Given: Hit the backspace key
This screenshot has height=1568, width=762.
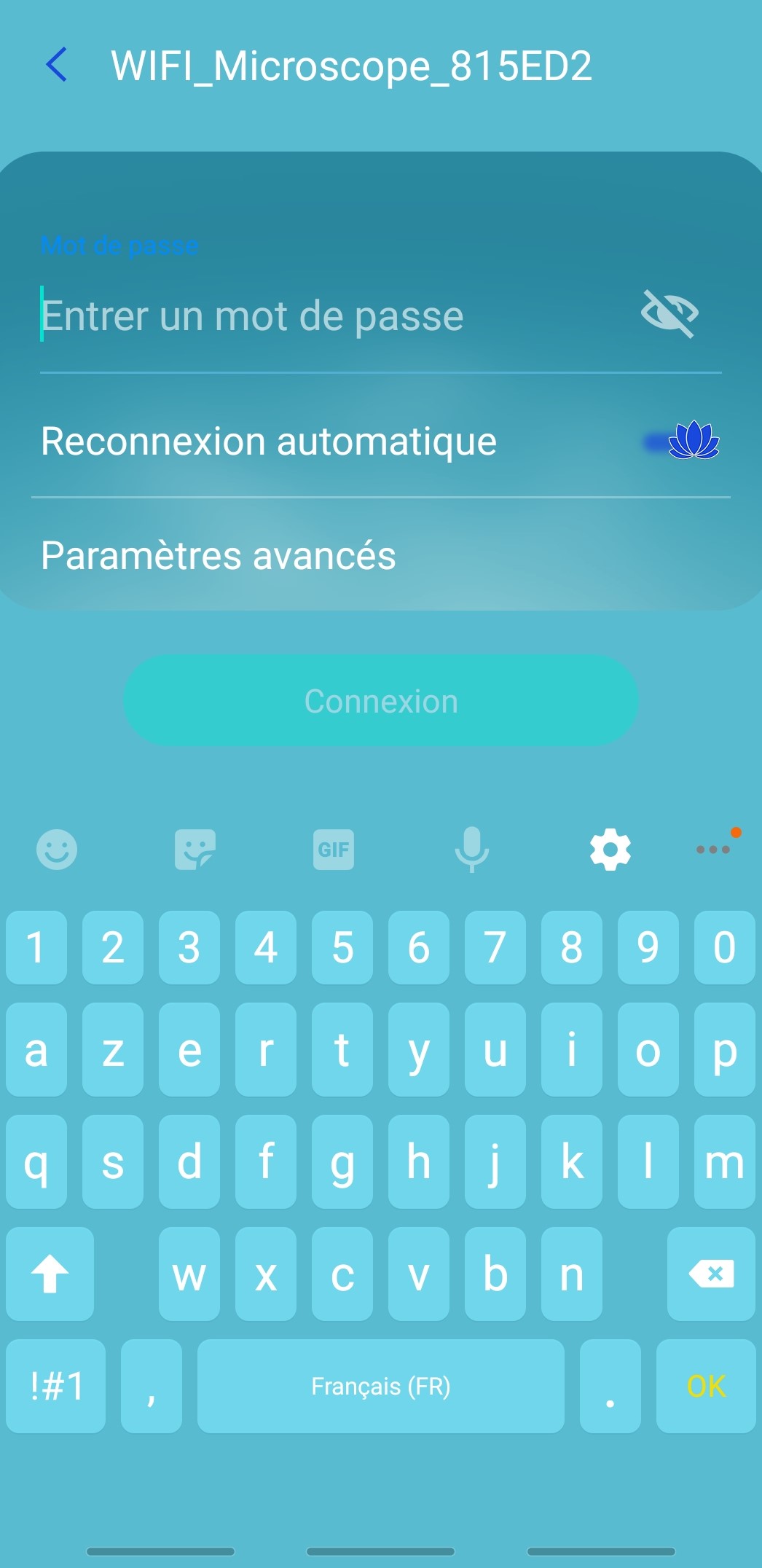Looking at the screenshot, I should click(711, 1274).
